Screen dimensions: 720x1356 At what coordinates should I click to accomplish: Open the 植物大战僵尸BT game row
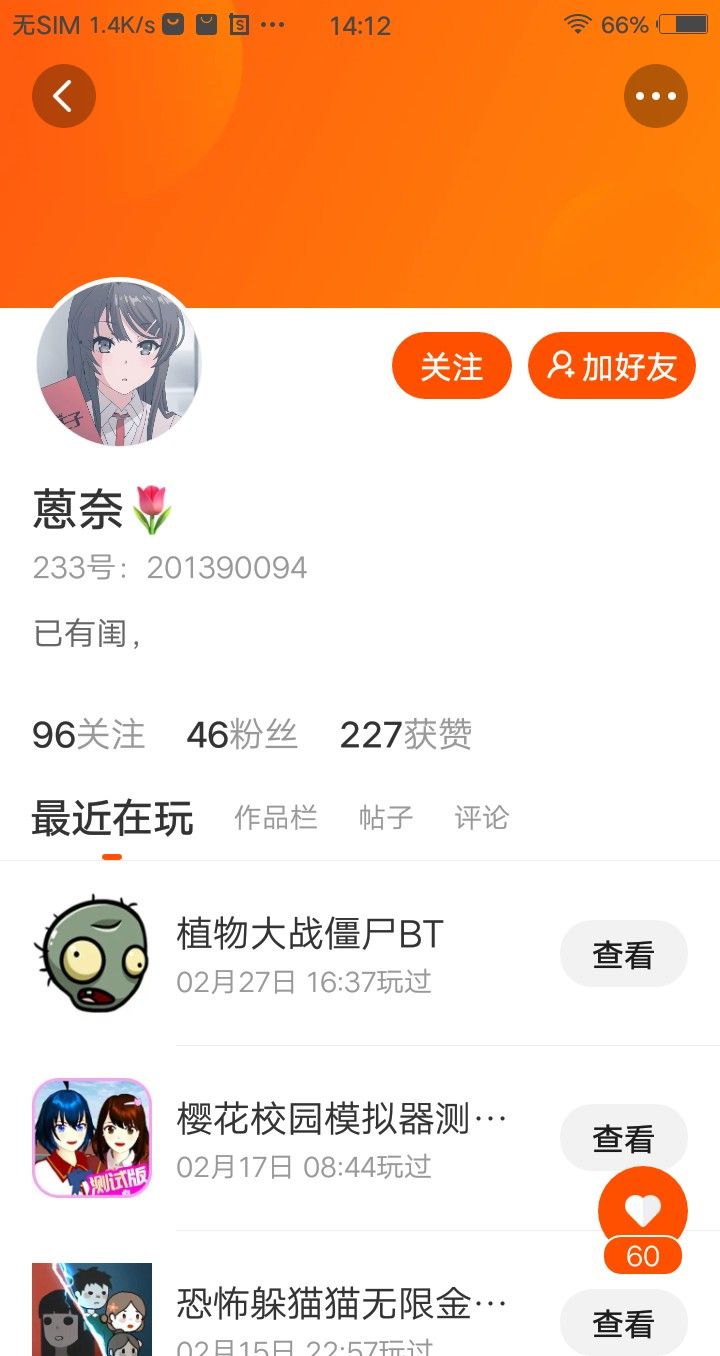pyautogui.click(x=360, y=954)
